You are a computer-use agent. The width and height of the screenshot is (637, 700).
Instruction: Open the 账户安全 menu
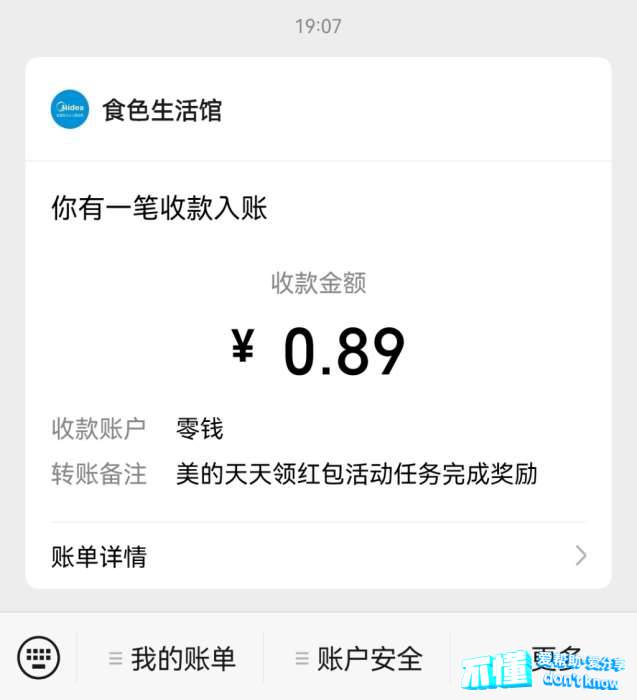[358, 659]
